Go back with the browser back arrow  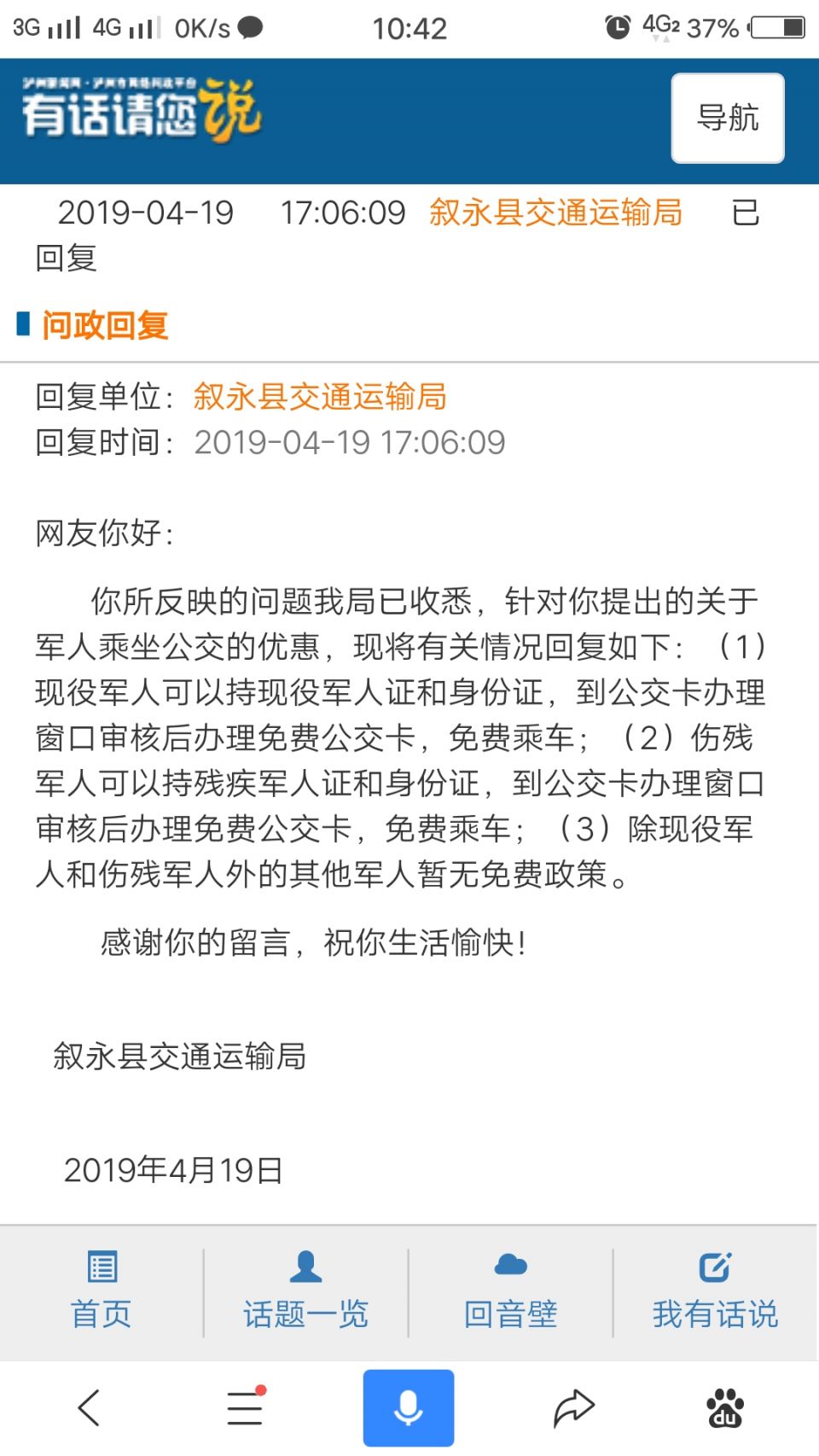click(89, 1408)
